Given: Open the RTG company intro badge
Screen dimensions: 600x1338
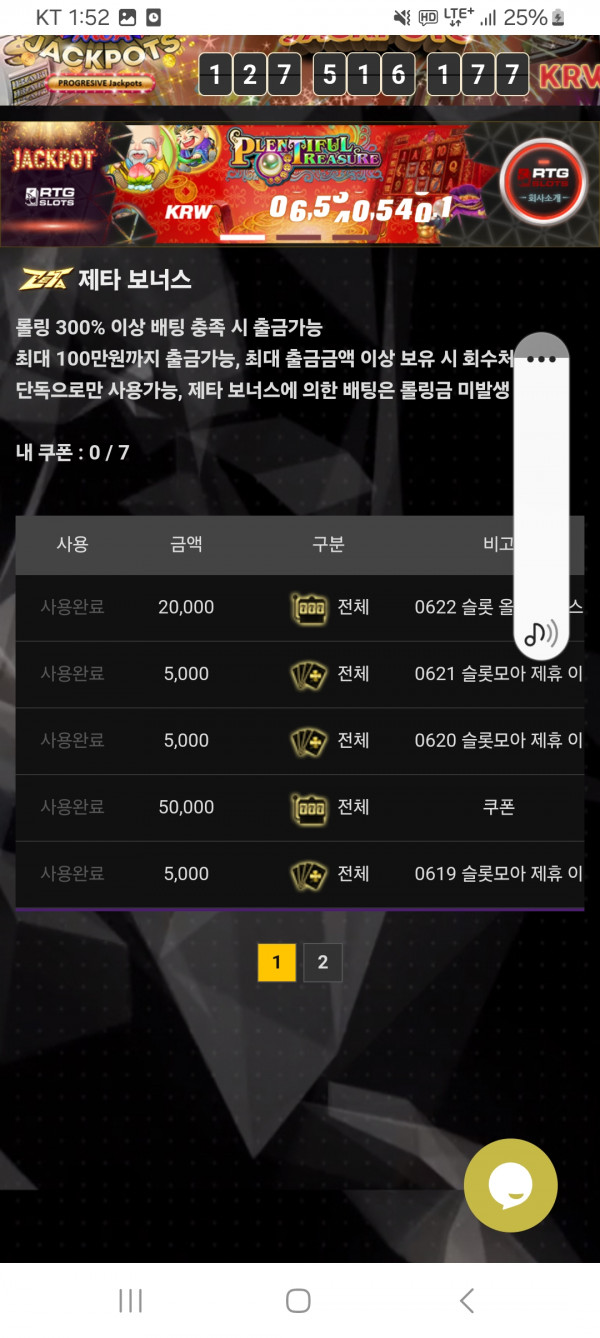Looking at the screenshot, I should 542,182.
